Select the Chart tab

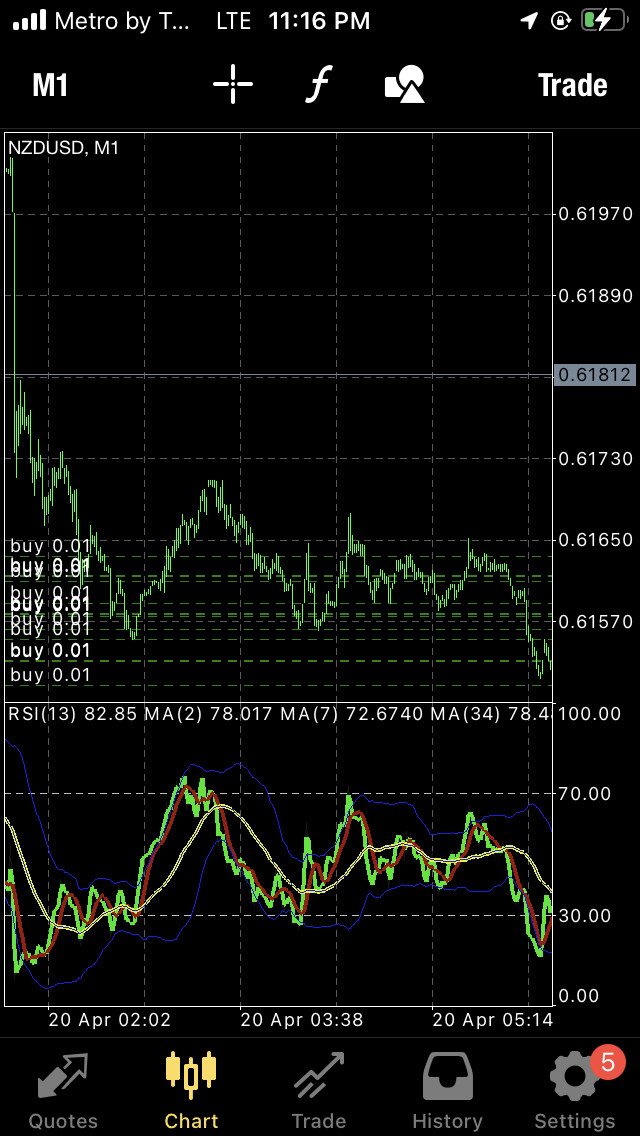tap(191, 1089)
